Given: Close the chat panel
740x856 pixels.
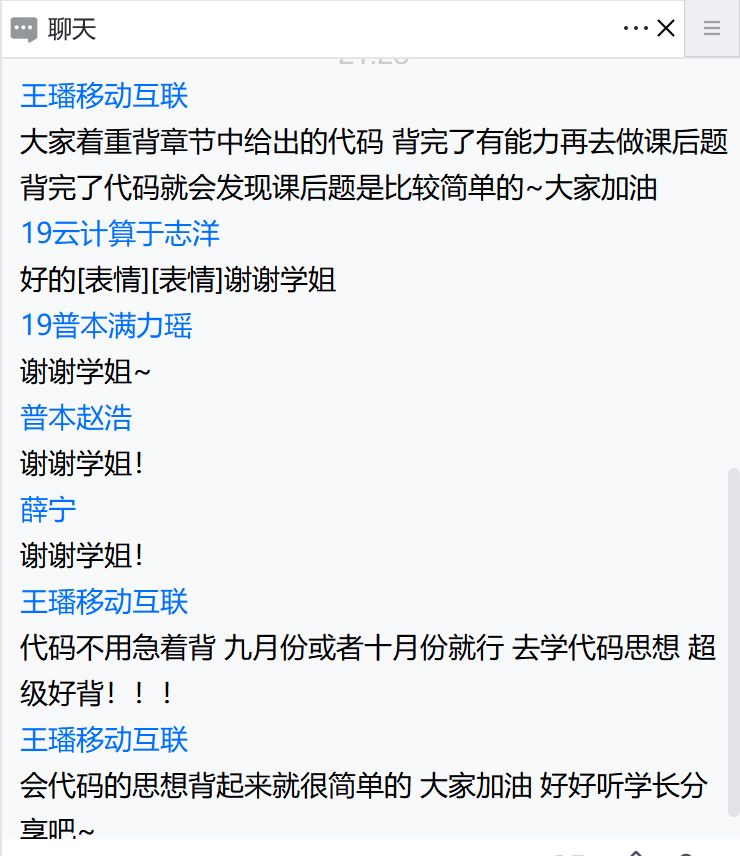Looking at the screenshot, I should click(666, 29).
